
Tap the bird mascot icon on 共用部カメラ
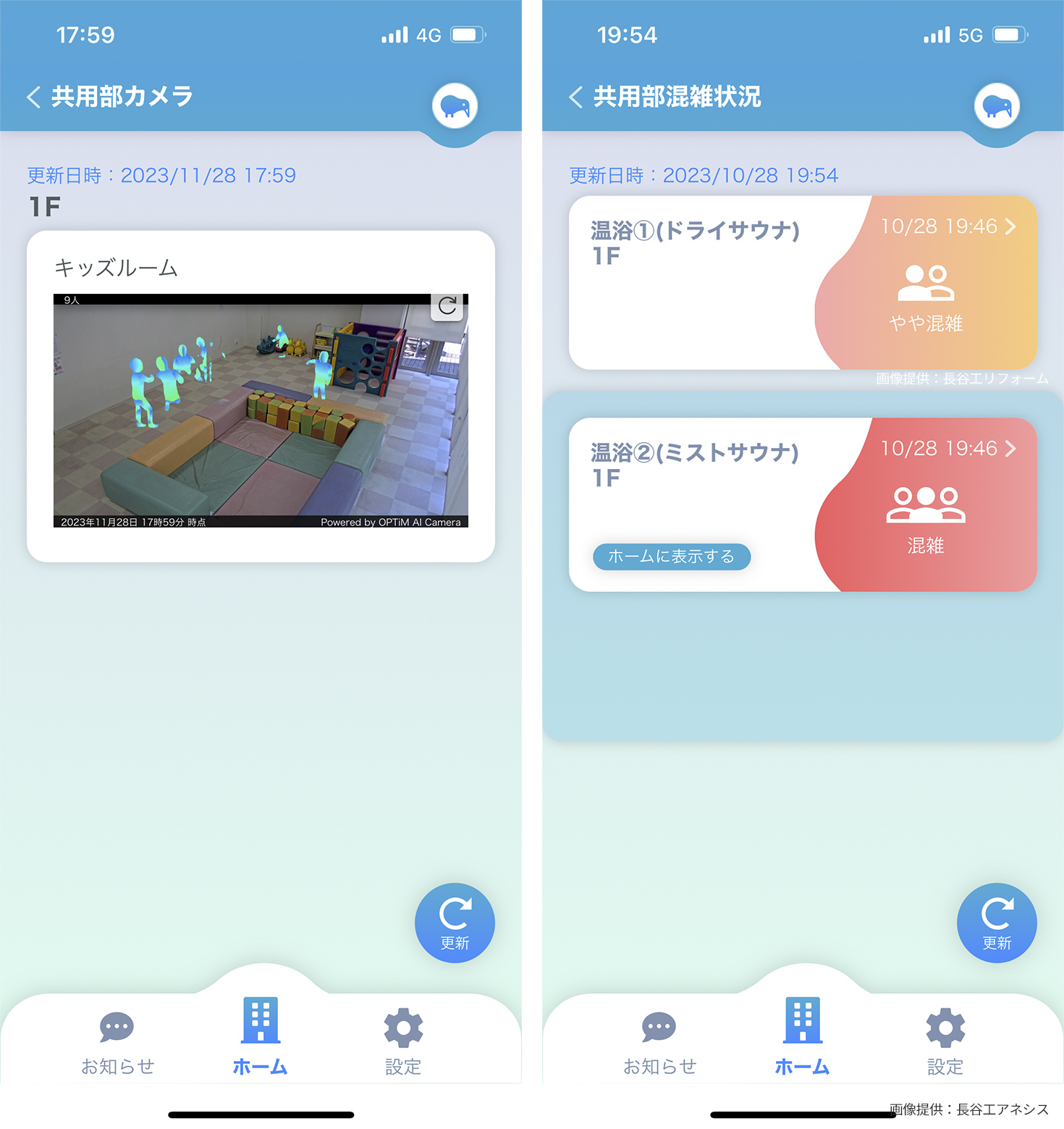point(455,106)
